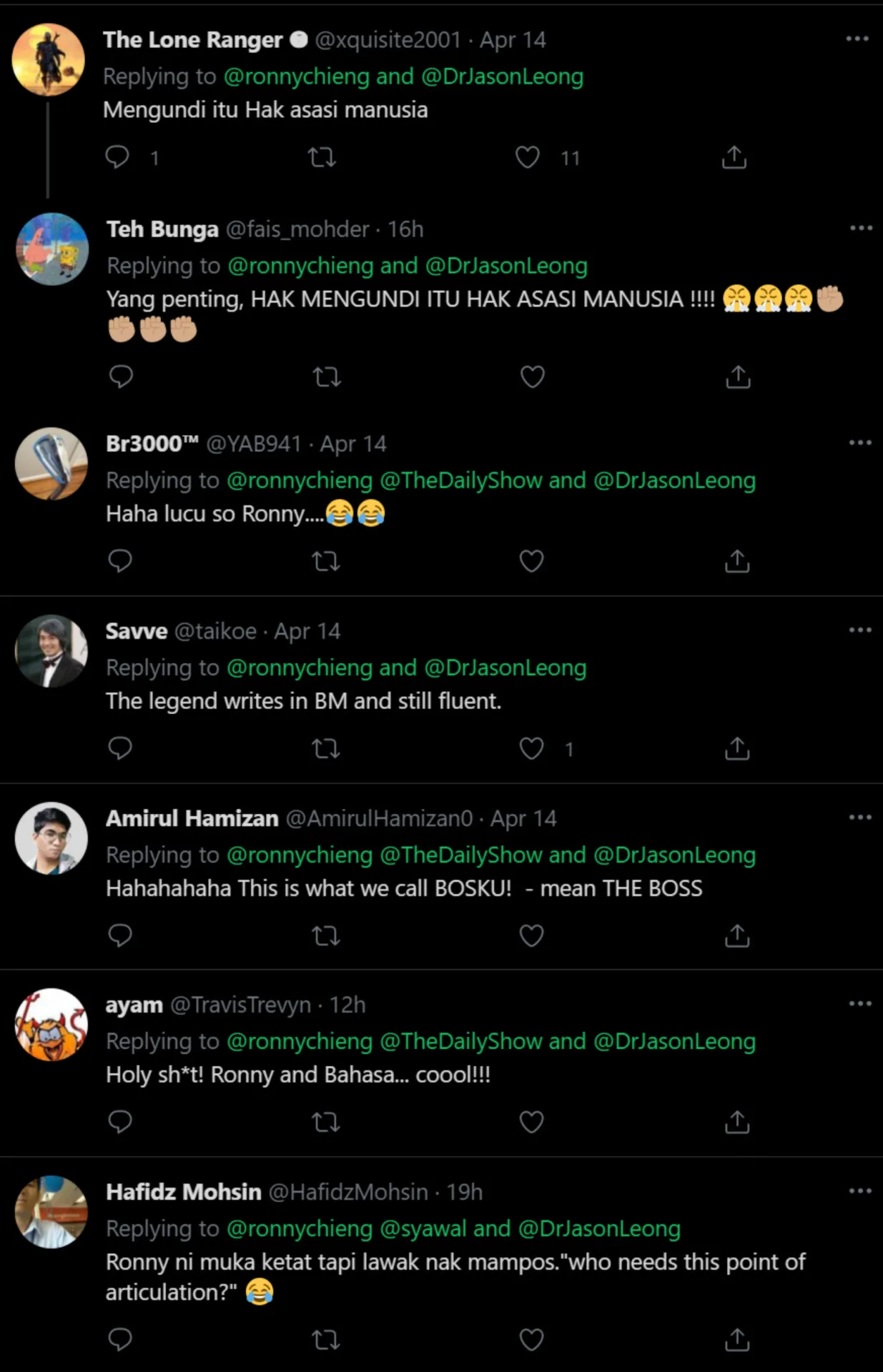The image size is (883, 1372).
Task: Reply to Amirul Hamizan's BOSKU tweet
Action: click(x=120, y=935)
